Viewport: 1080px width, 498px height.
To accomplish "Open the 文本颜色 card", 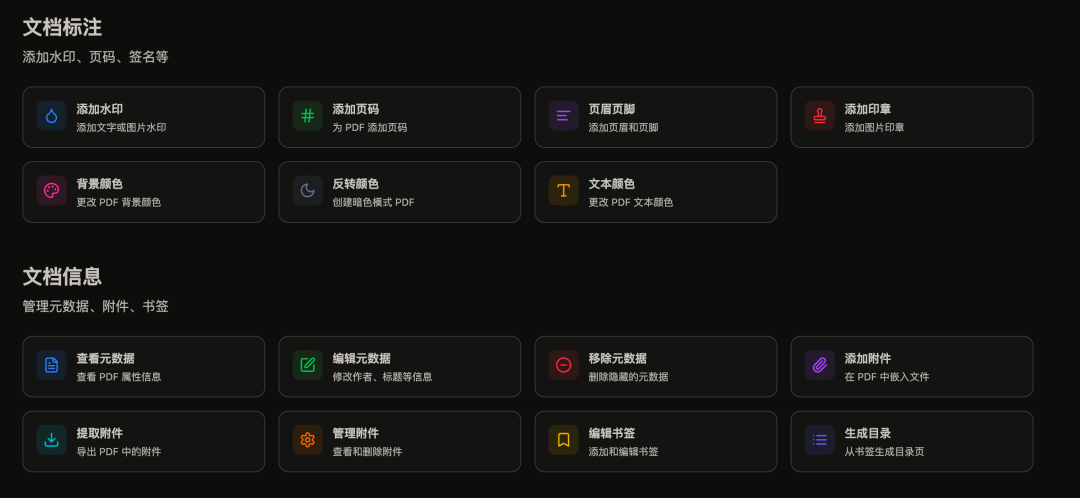I will 655,192.
